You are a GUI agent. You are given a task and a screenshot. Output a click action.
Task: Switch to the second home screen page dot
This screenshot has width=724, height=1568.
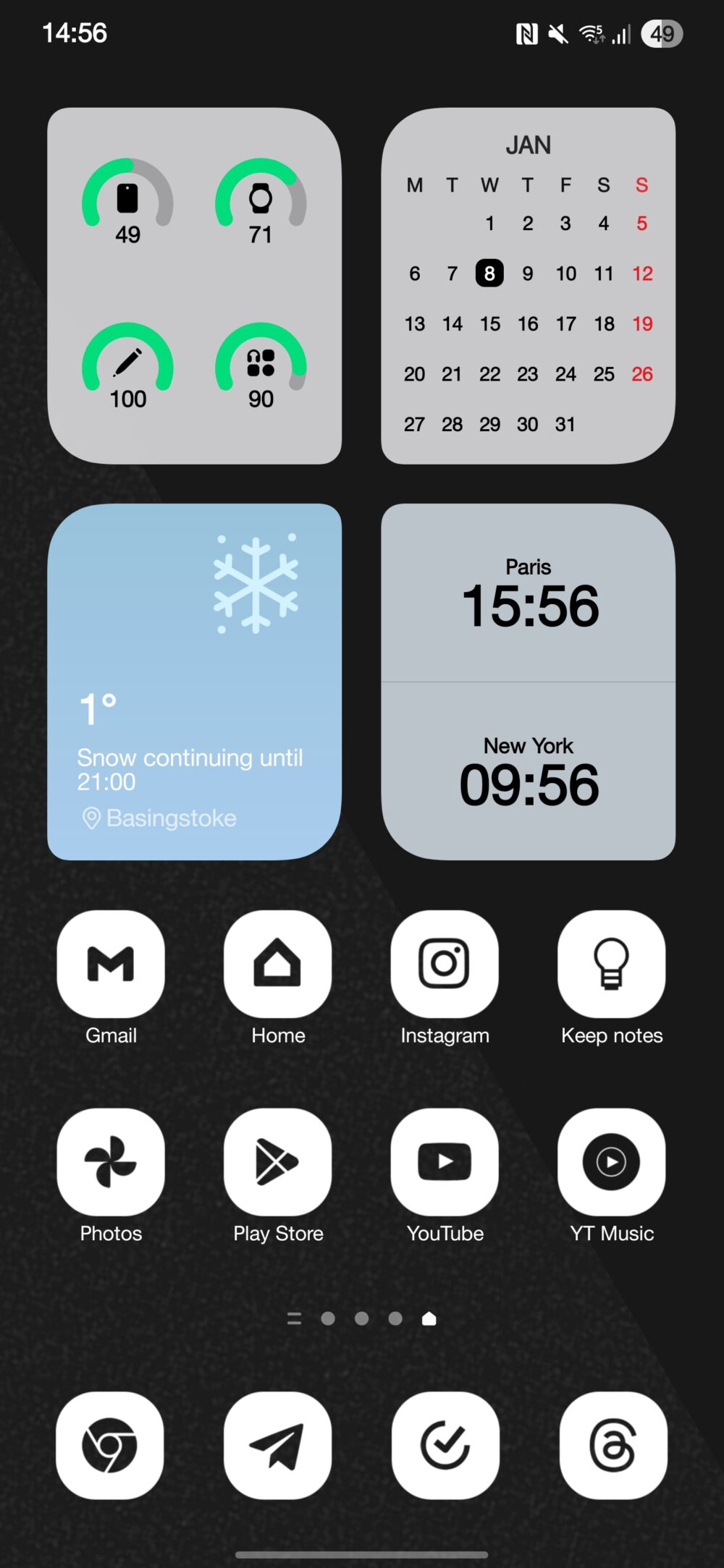(362, 1319)
